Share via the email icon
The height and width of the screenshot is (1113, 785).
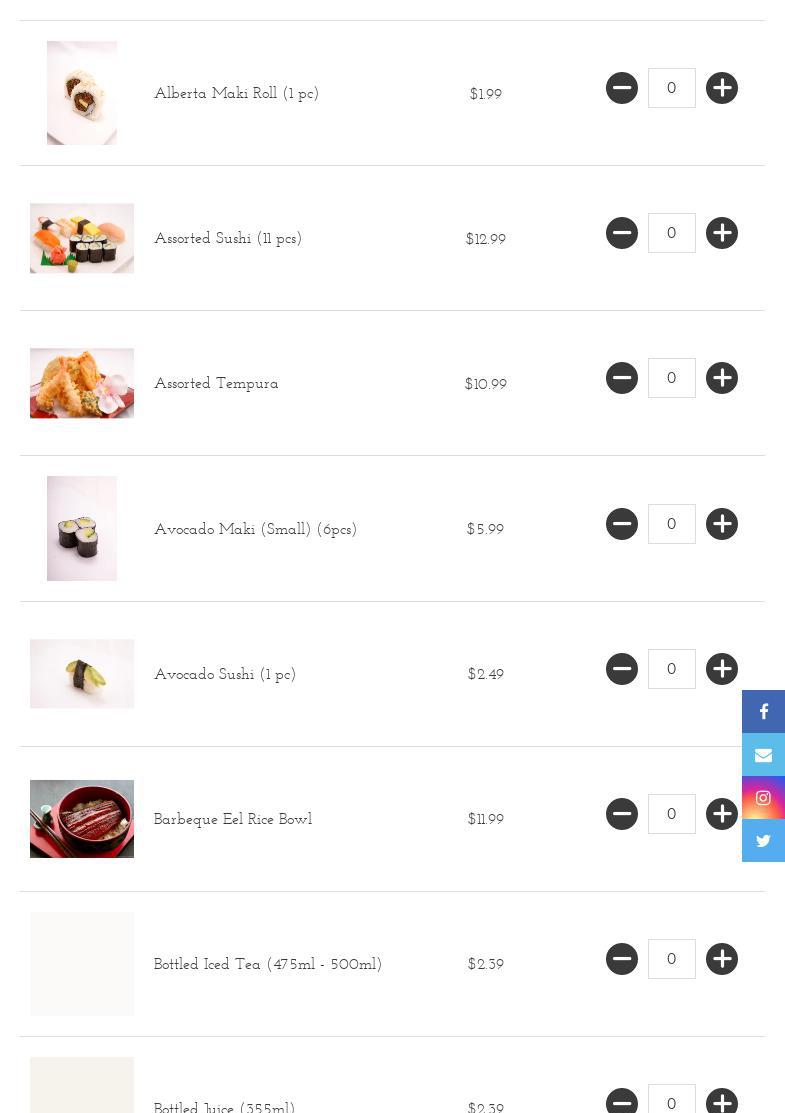pos(763,755)
